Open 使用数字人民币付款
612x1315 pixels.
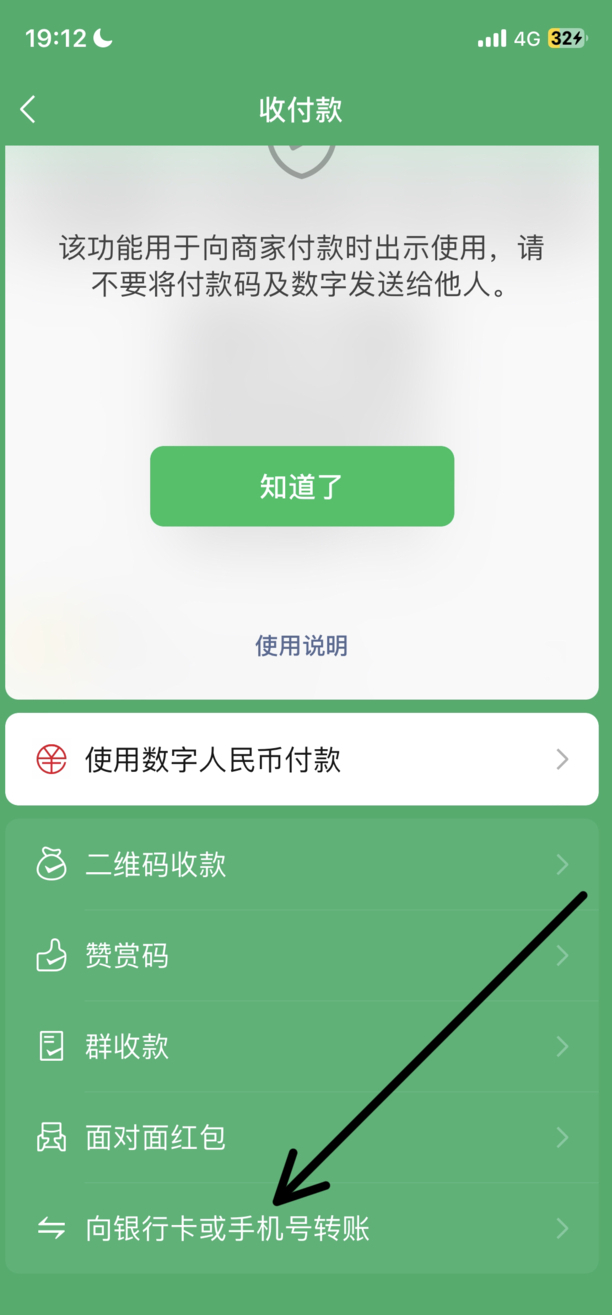[301, 759]
